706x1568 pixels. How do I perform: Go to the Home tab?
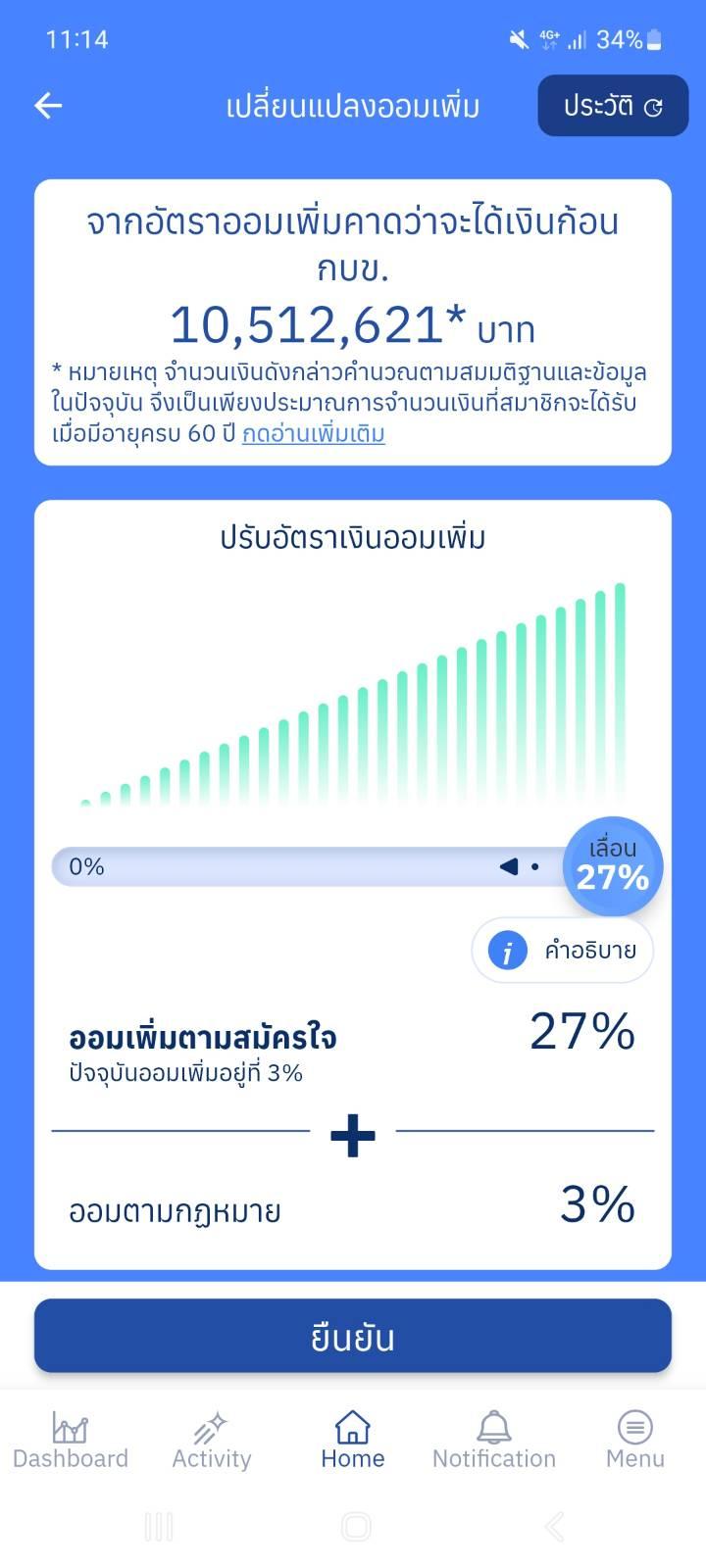[x=353, y=1441]
